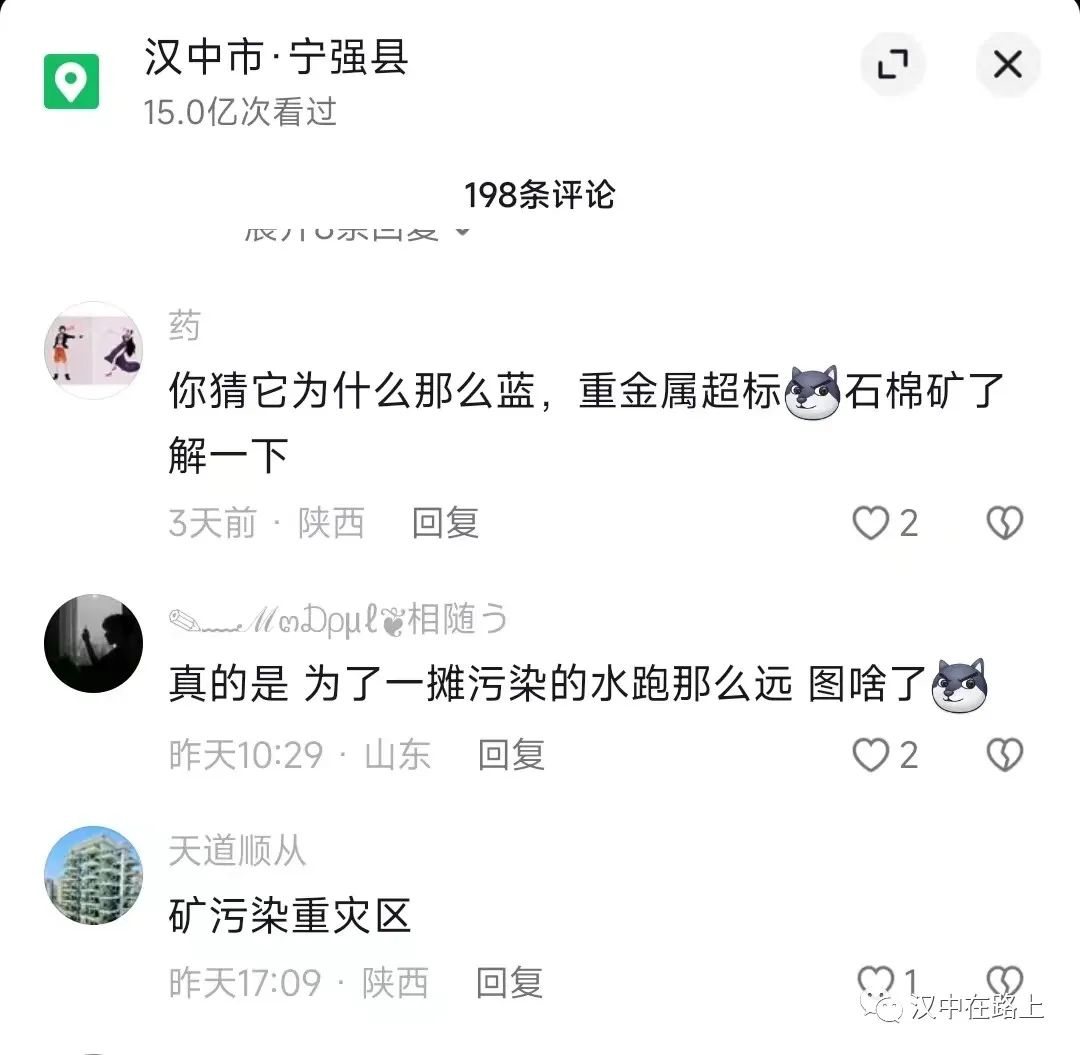
Task: Expand comments panel to full screen
Action: 892,65
